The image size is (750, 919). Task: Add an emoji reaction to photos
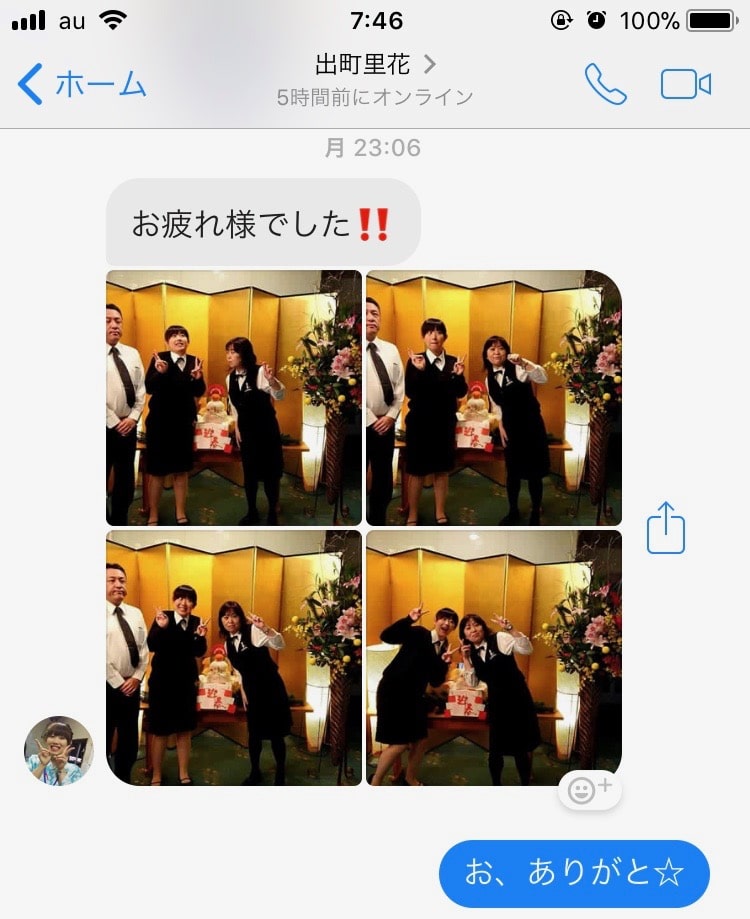pos(590,790)
